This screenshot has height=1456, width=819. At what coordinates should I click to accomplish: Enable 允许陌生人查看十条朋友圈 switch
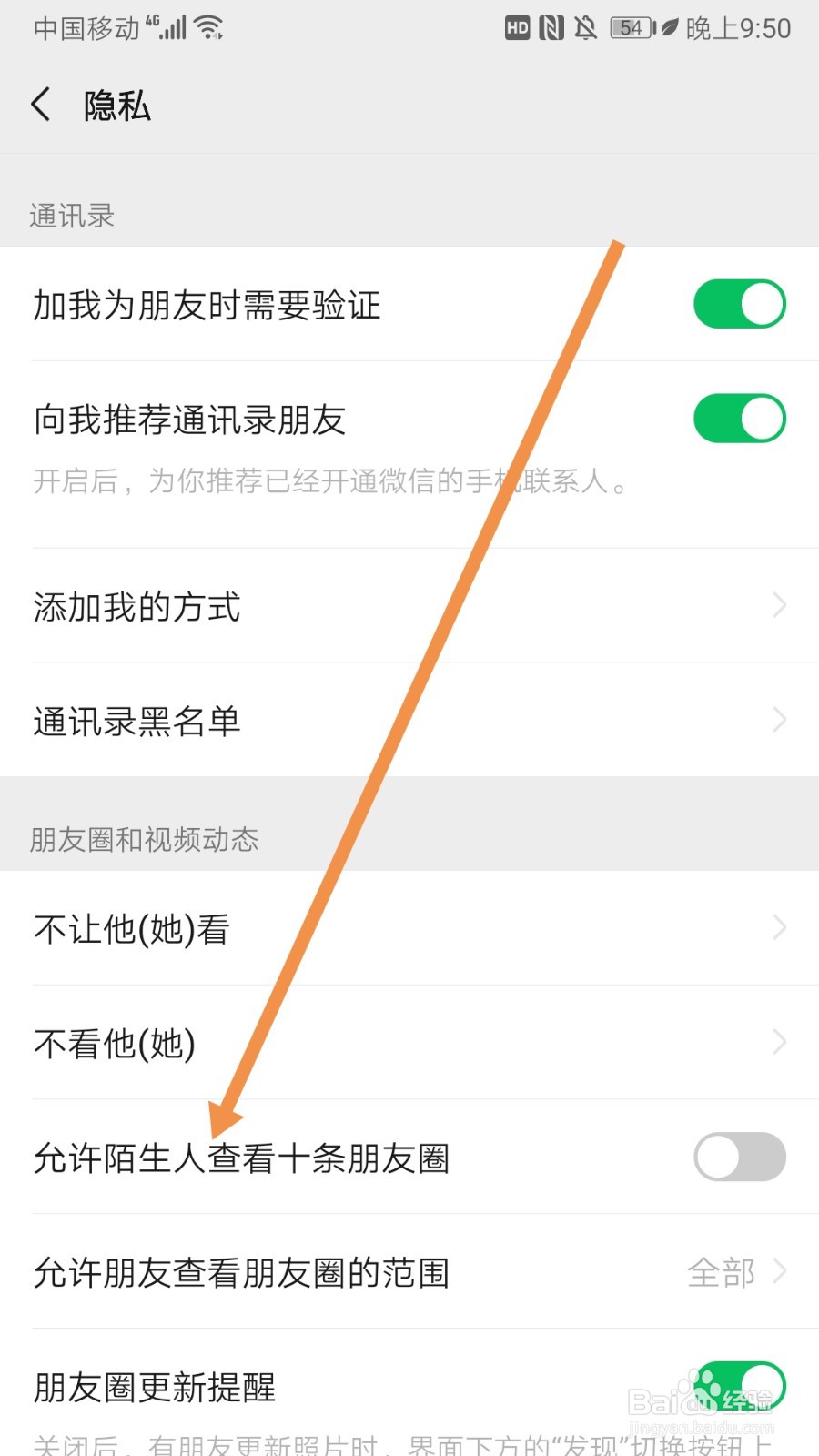tap(739, 1157)
